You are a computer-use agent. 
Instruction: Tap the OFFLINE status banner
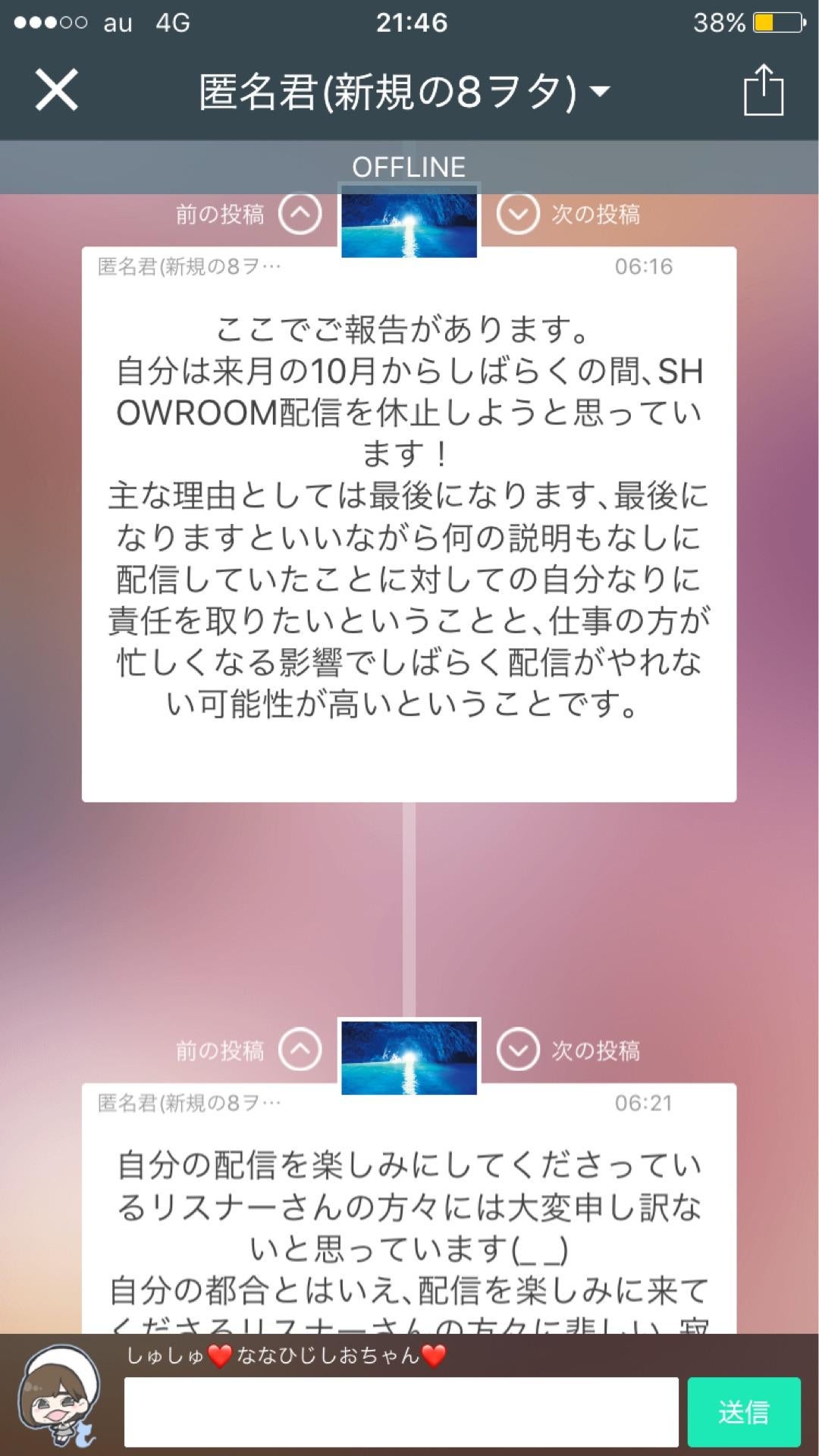tap(409, 165)
